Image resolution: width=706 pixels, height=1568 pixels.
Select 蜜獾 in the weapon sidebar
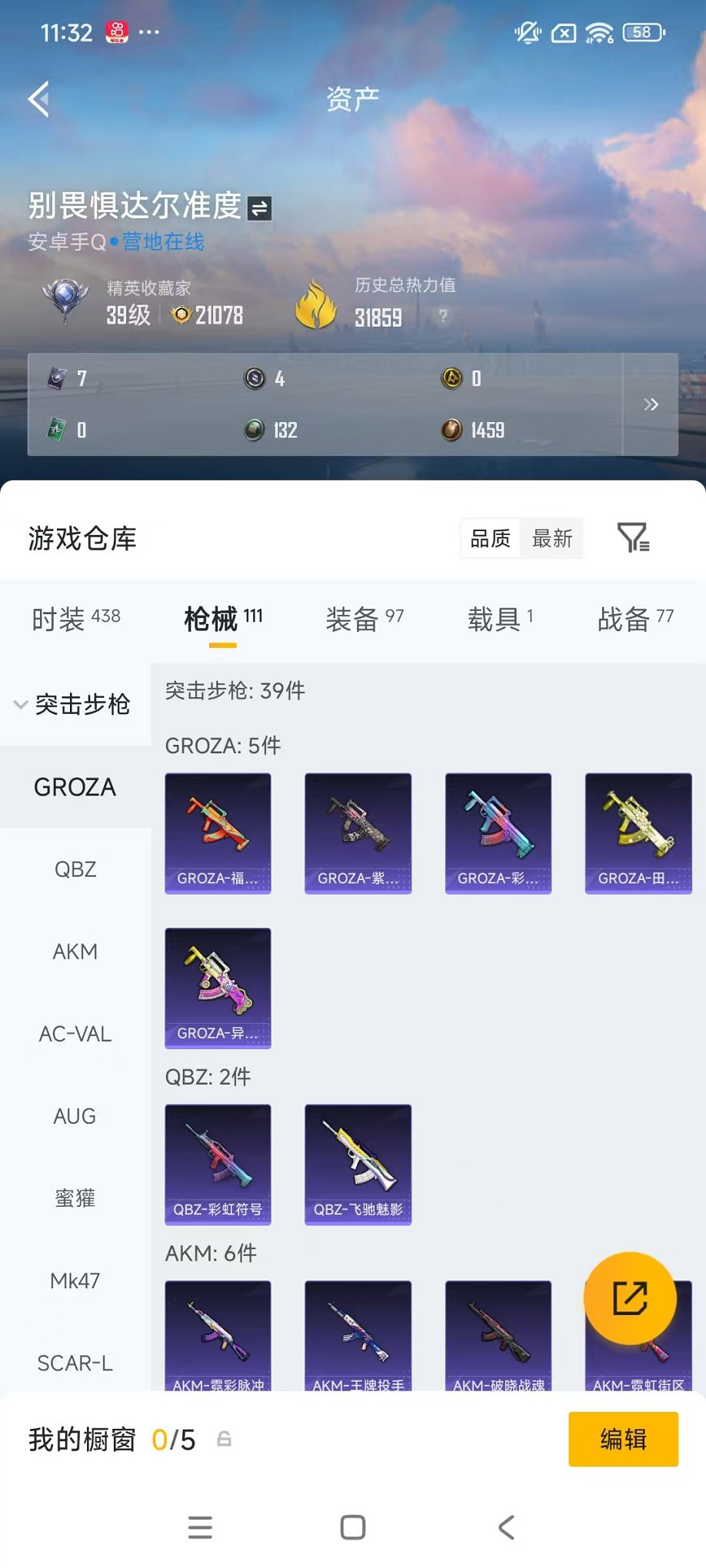coord(75,1198)
